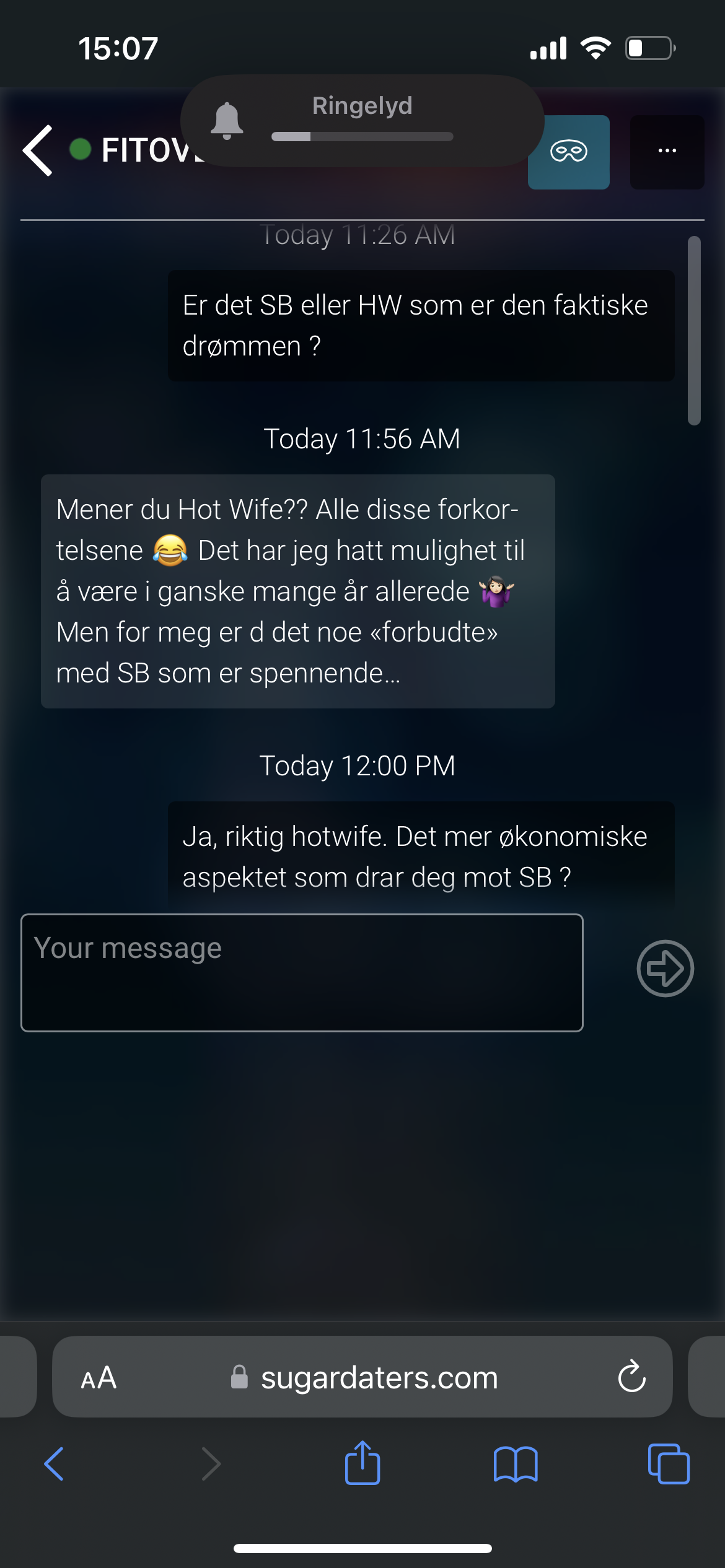The image size is (725, 1568).
Task: Open the three-dot overflow menu
Action: click(667, 152)
